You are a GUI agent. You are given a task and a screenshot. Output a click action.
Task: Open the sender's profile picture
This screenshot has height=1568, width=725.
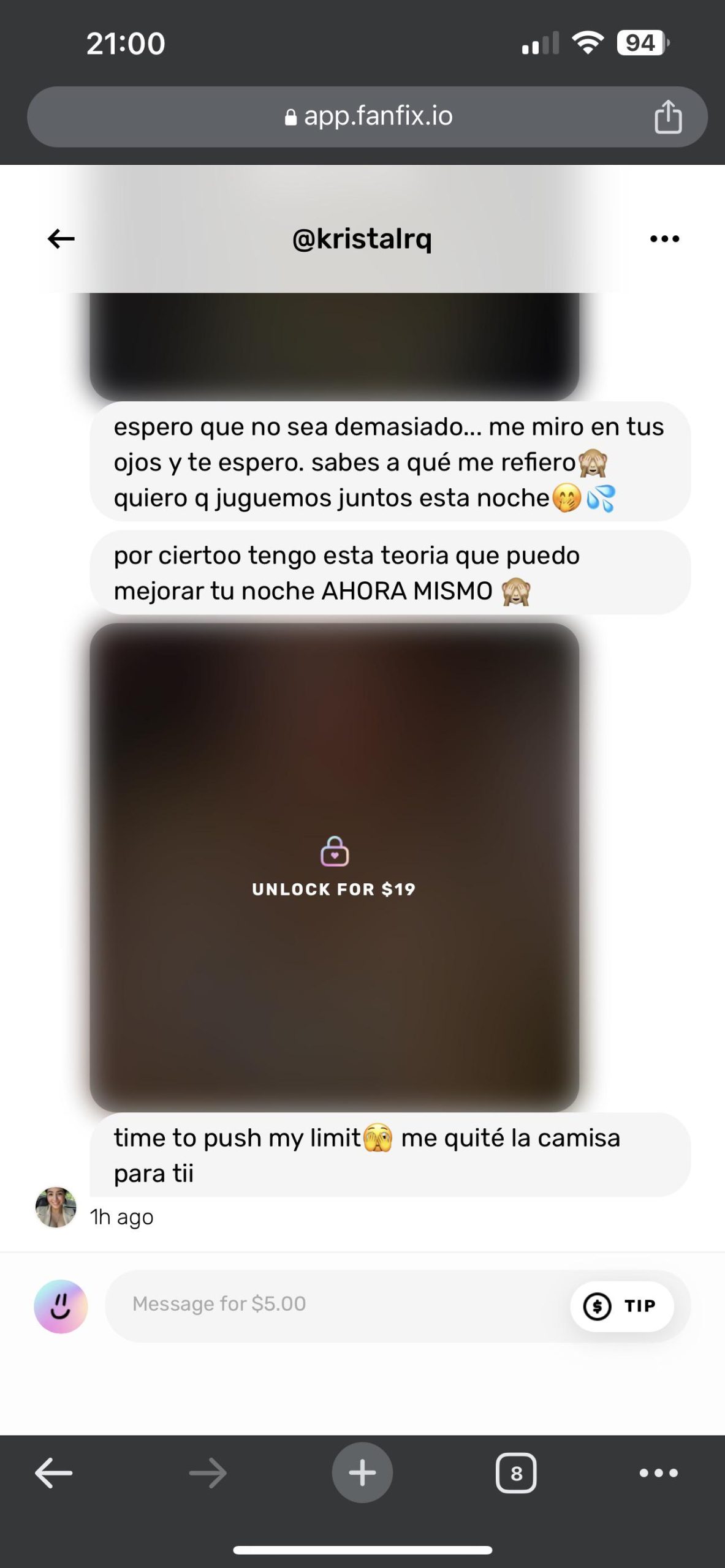56,1207
